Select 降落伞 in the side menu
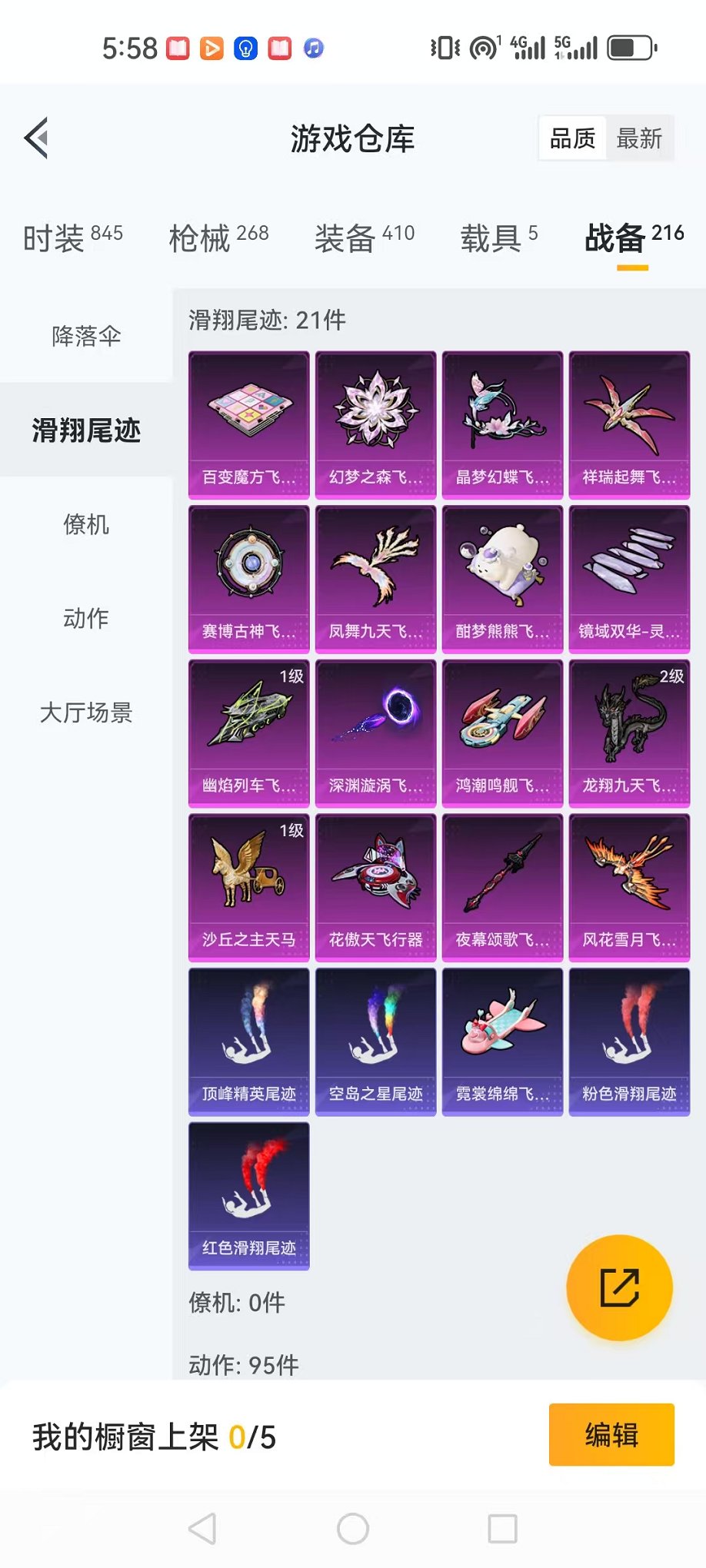The height and width of the screenshot is (1568, 706). point(86,336)
